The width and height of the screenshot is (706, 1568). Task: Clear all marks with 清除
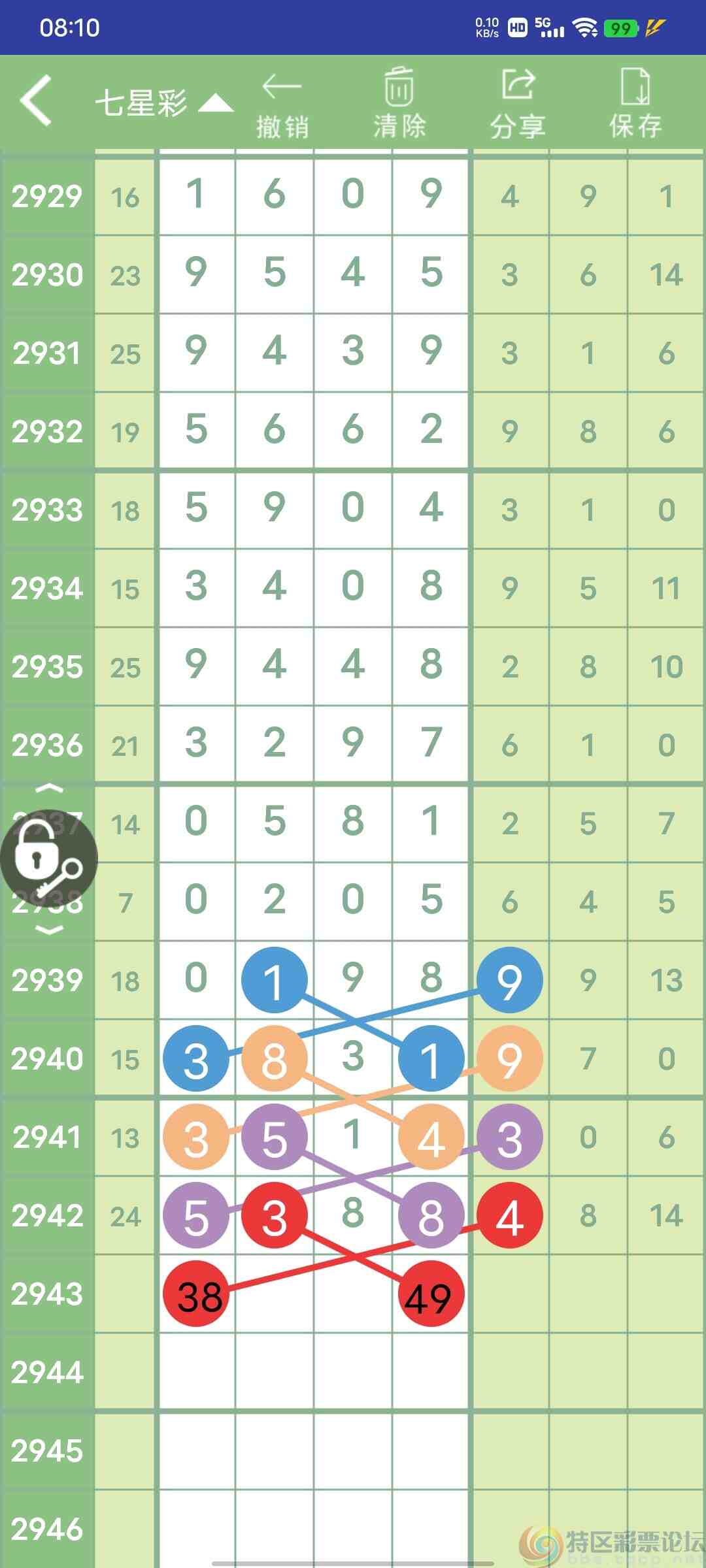399,105
